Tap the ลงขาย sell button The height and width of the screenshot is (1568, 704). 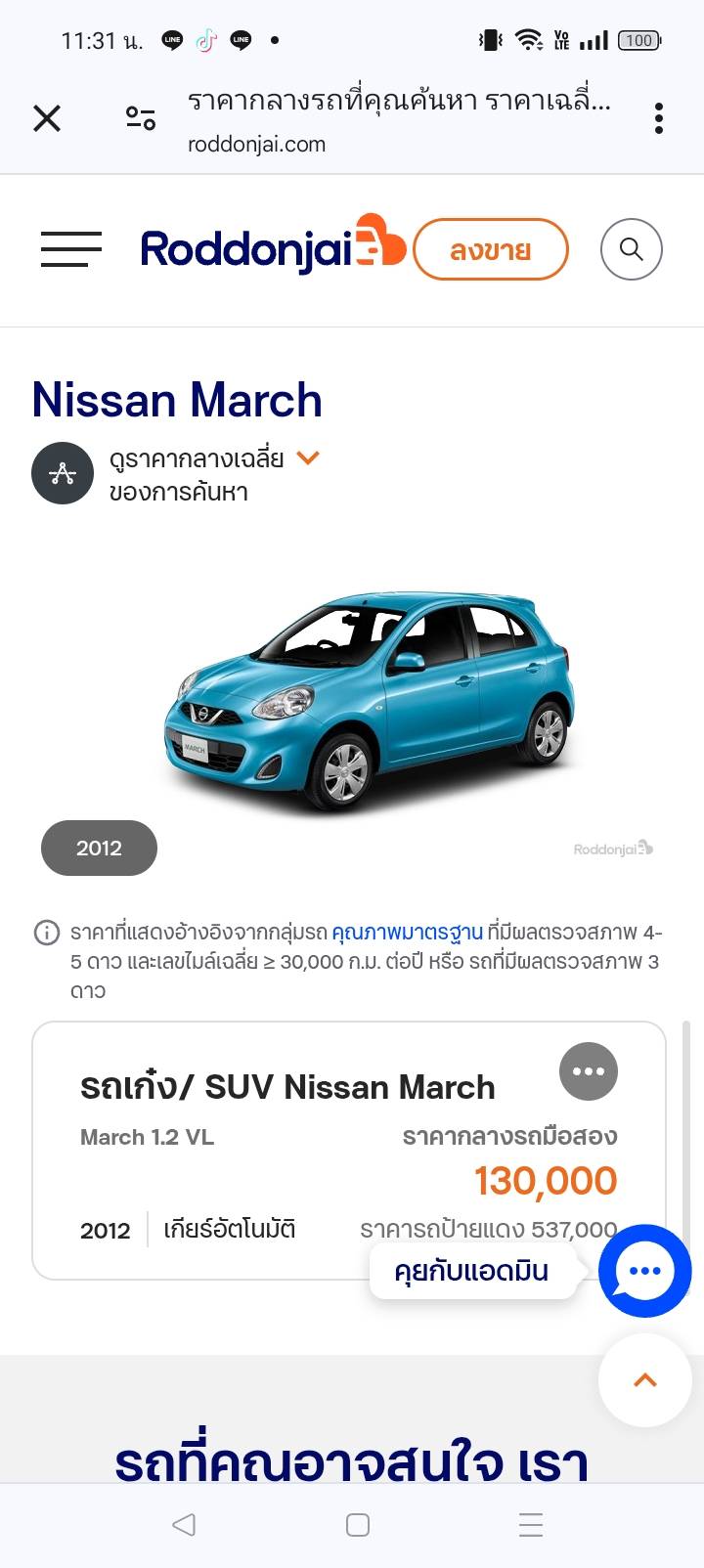tap(491, 249)
